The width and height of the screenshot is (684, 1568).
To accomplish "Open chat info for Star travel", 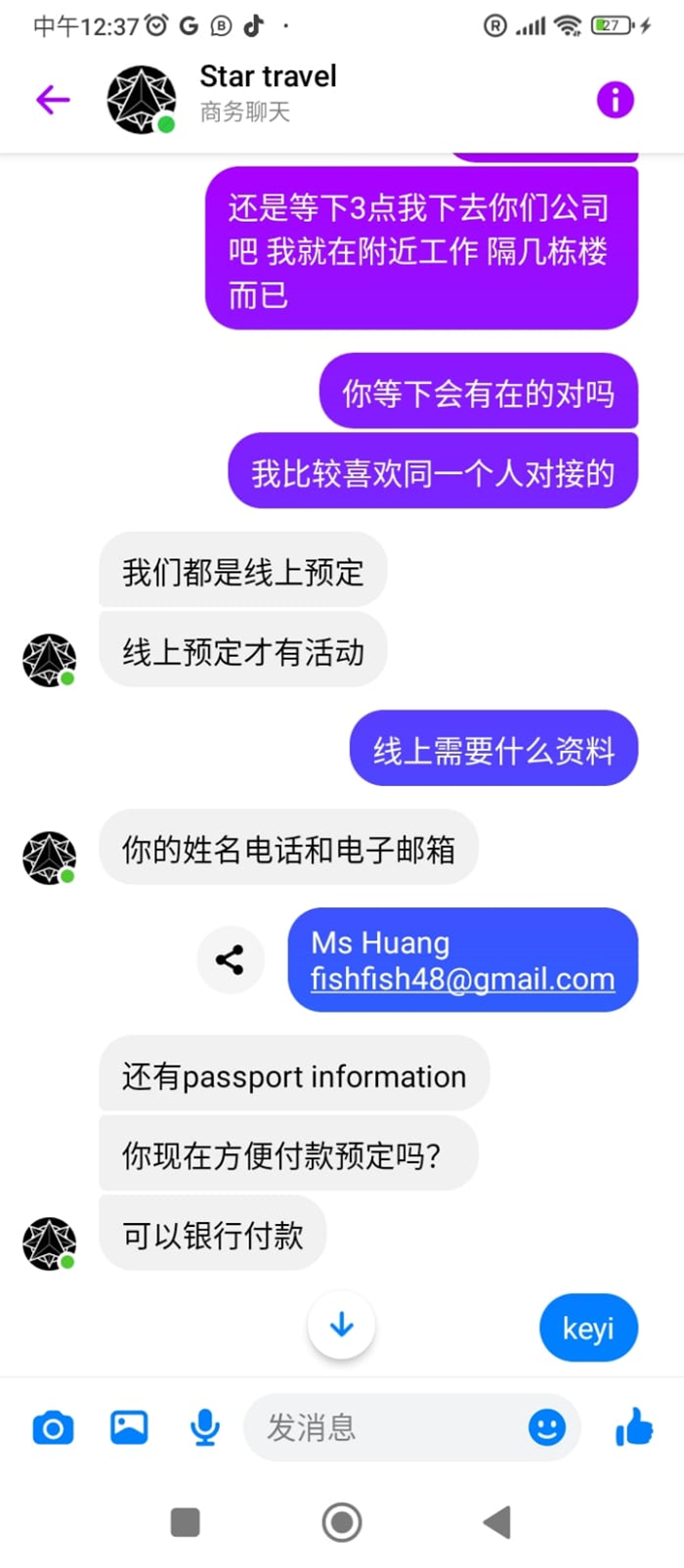I will 615,100.
